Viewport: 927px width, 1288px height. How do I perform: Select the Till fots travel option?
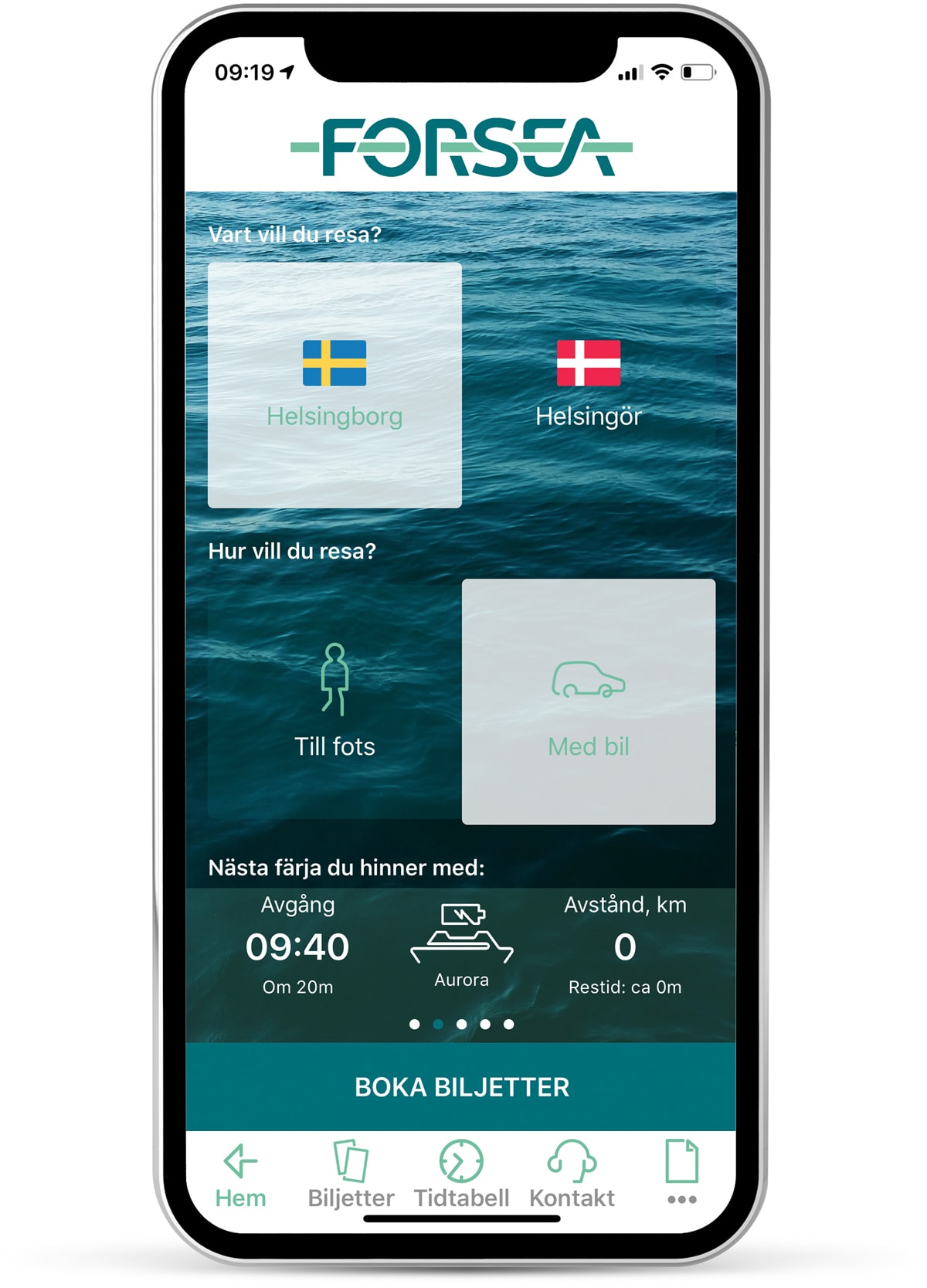pos(334,702)
